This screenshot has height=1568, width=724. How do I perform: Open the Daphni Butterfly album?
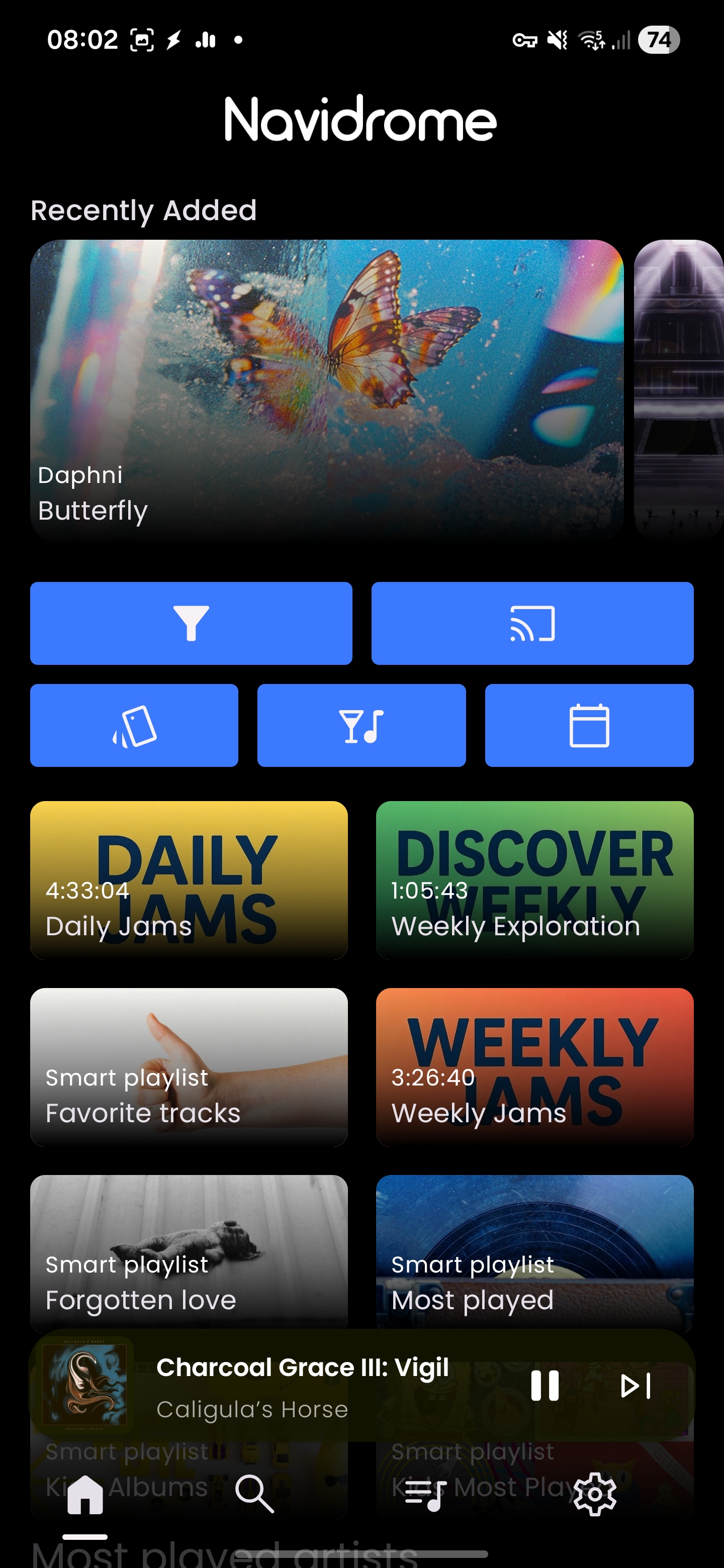(x=326, y=389)
